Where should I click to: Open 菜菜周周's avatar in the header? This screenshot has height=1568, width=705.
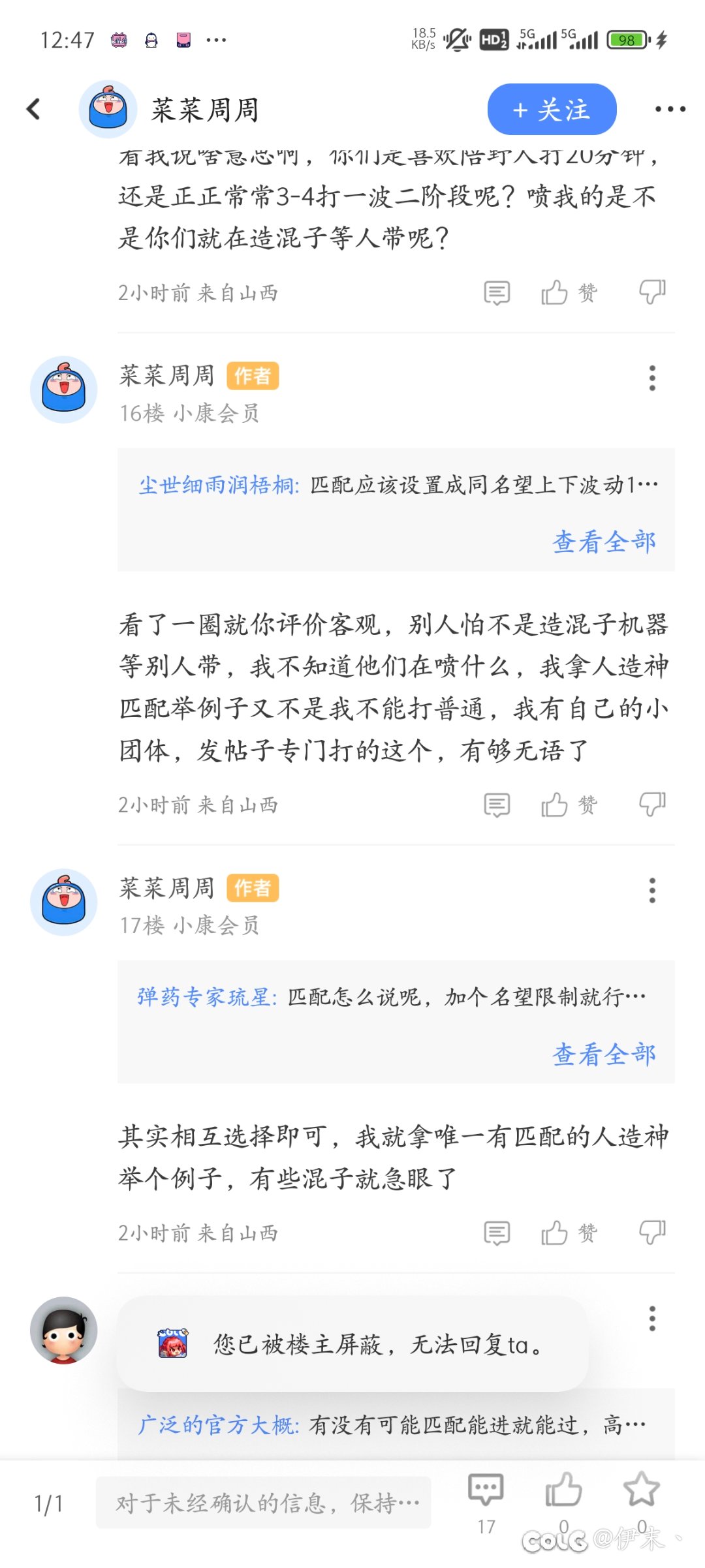click(x=108, y=109)
